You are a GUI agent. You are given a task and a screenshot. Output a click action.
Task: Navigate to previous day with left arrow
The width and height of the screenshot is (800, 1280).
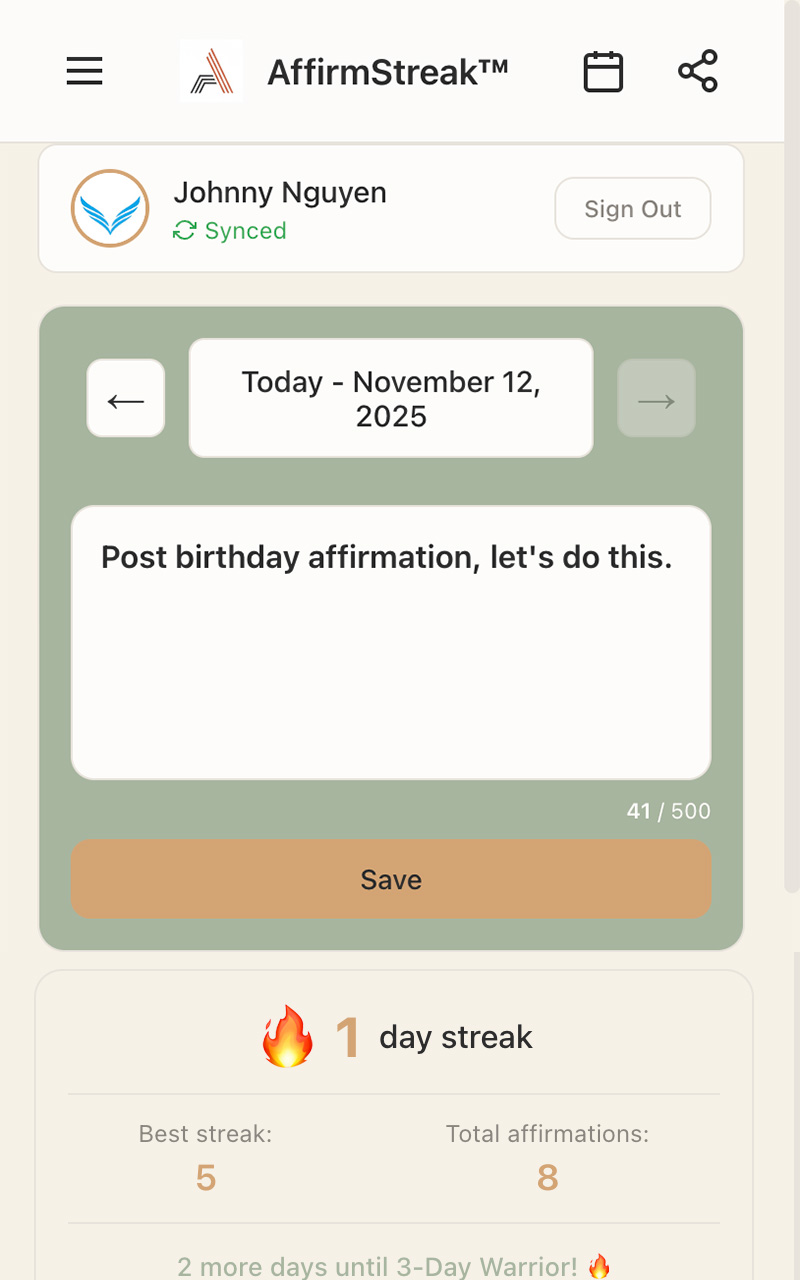[125, 398]
